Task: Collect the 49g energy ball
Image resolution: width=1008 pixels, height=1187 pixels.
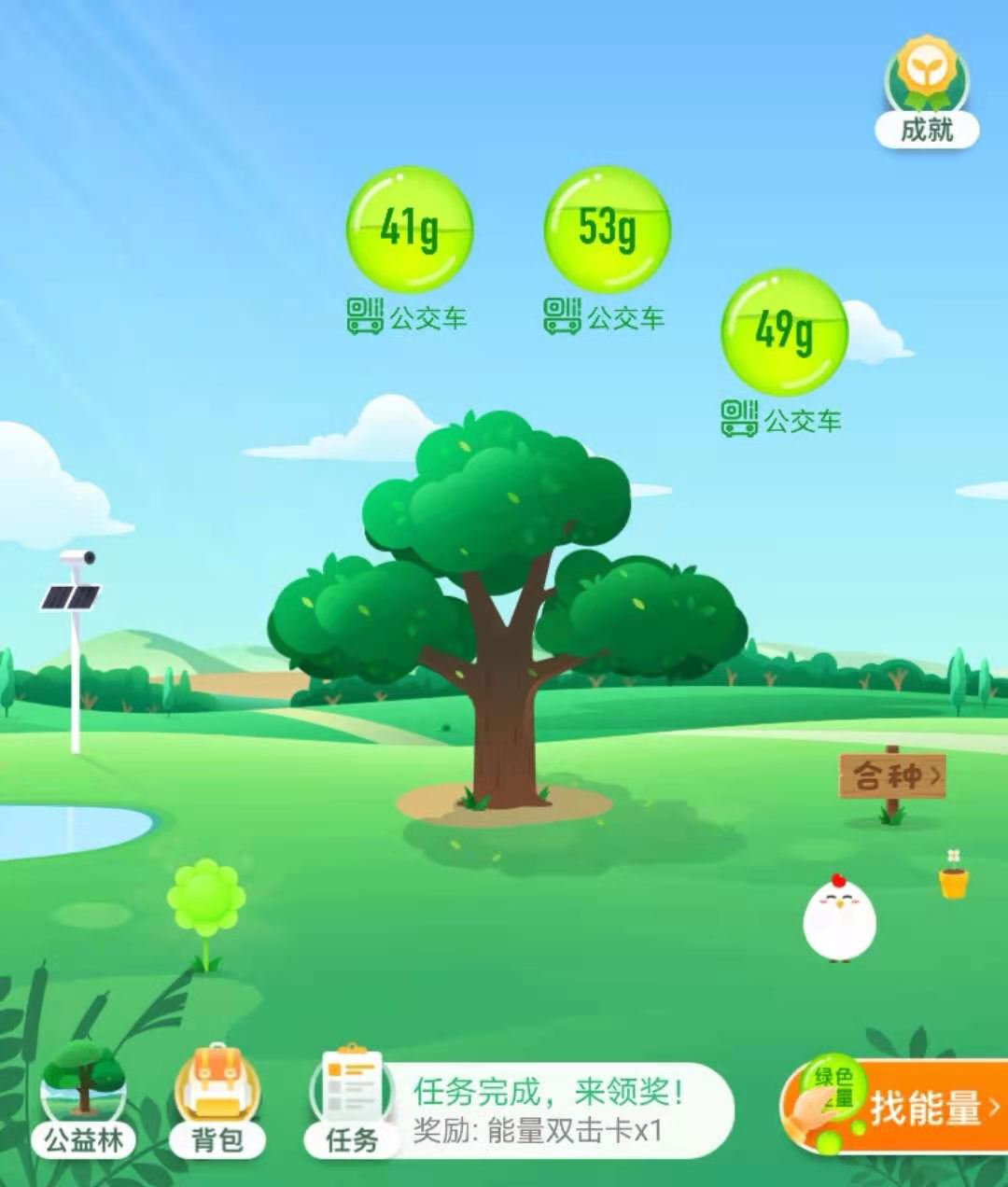Action: click(784, 332)
